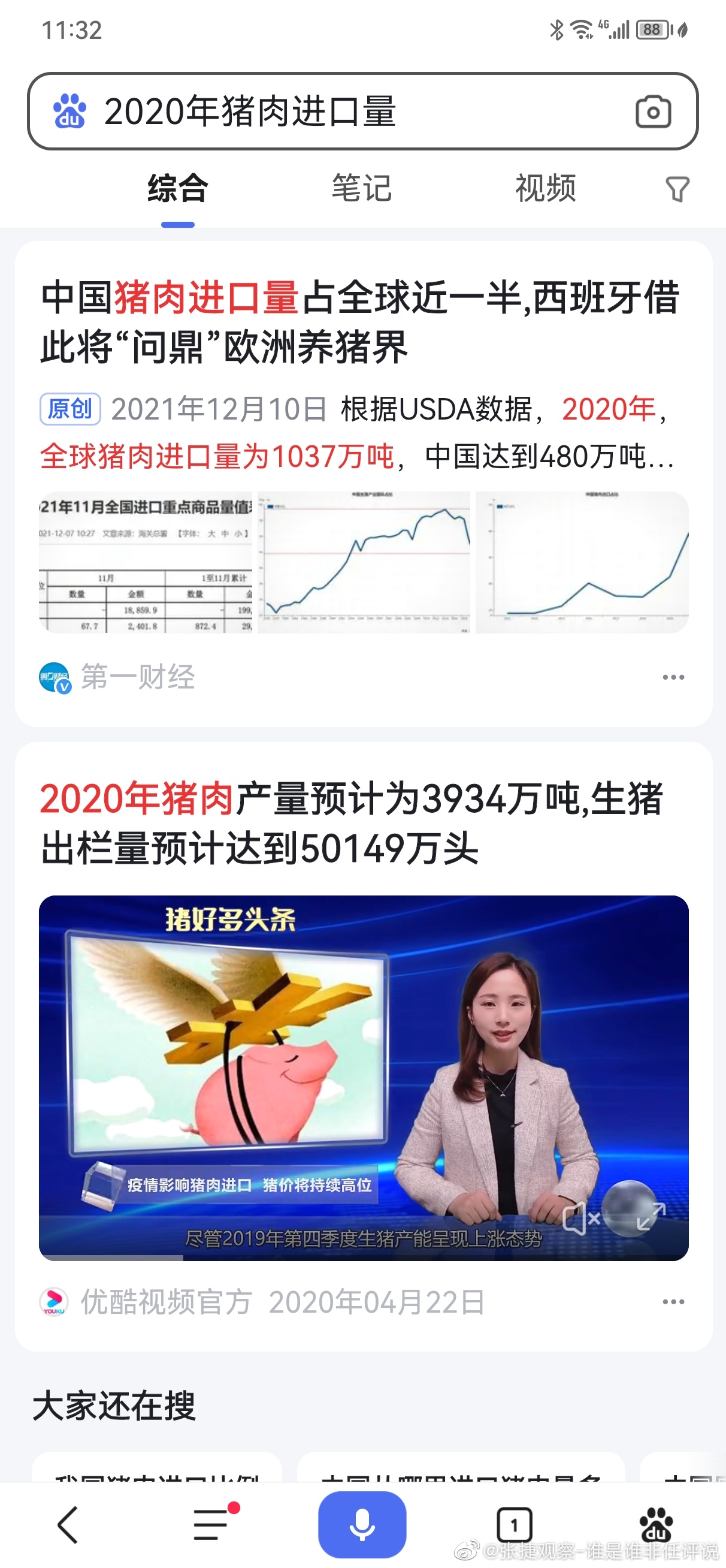The width and height of the screenshot is (726, 1568).
Task: Open the camera image search icon
Action: click(x=653, y=111)
